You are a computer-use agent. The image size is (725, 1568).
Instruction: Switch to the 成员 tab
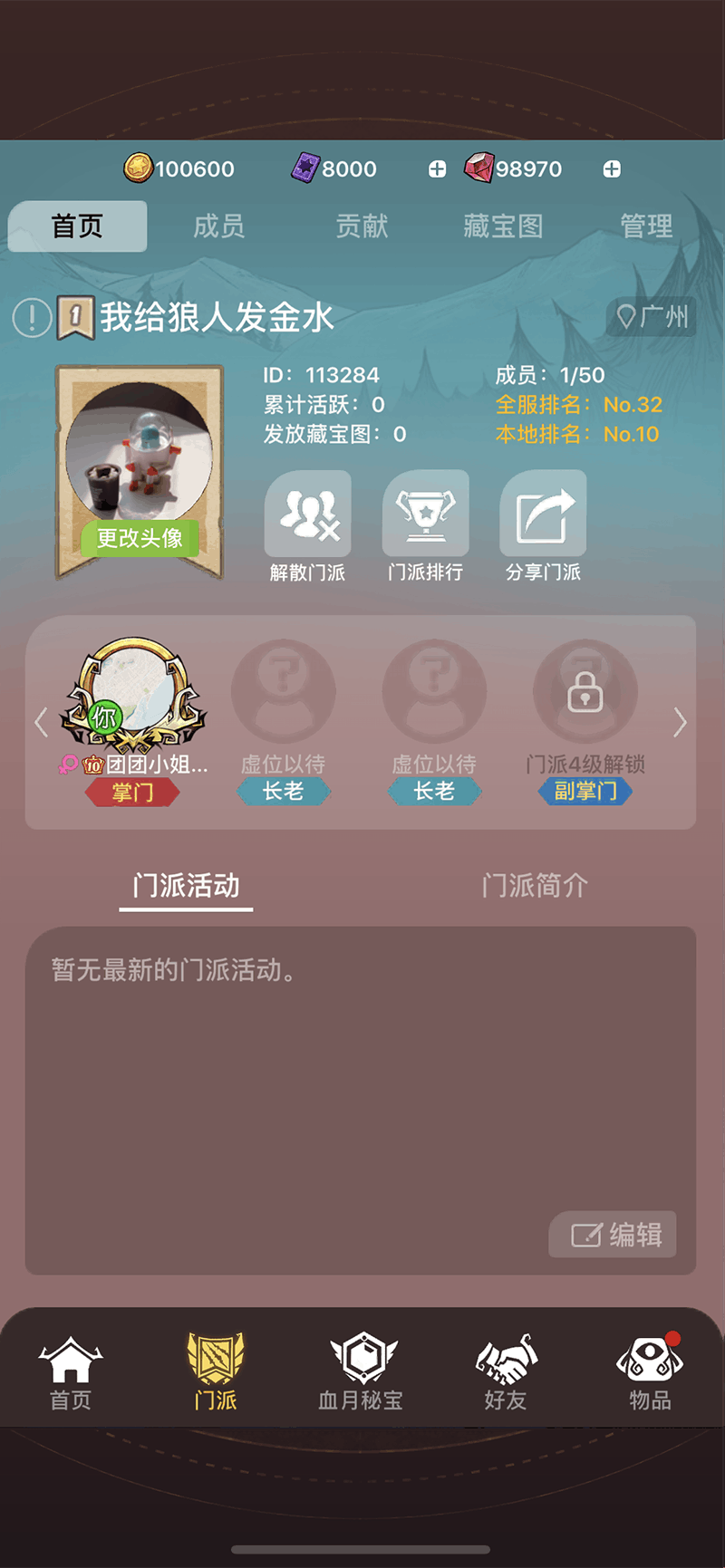pyautogui.click(x=219, y=226)
